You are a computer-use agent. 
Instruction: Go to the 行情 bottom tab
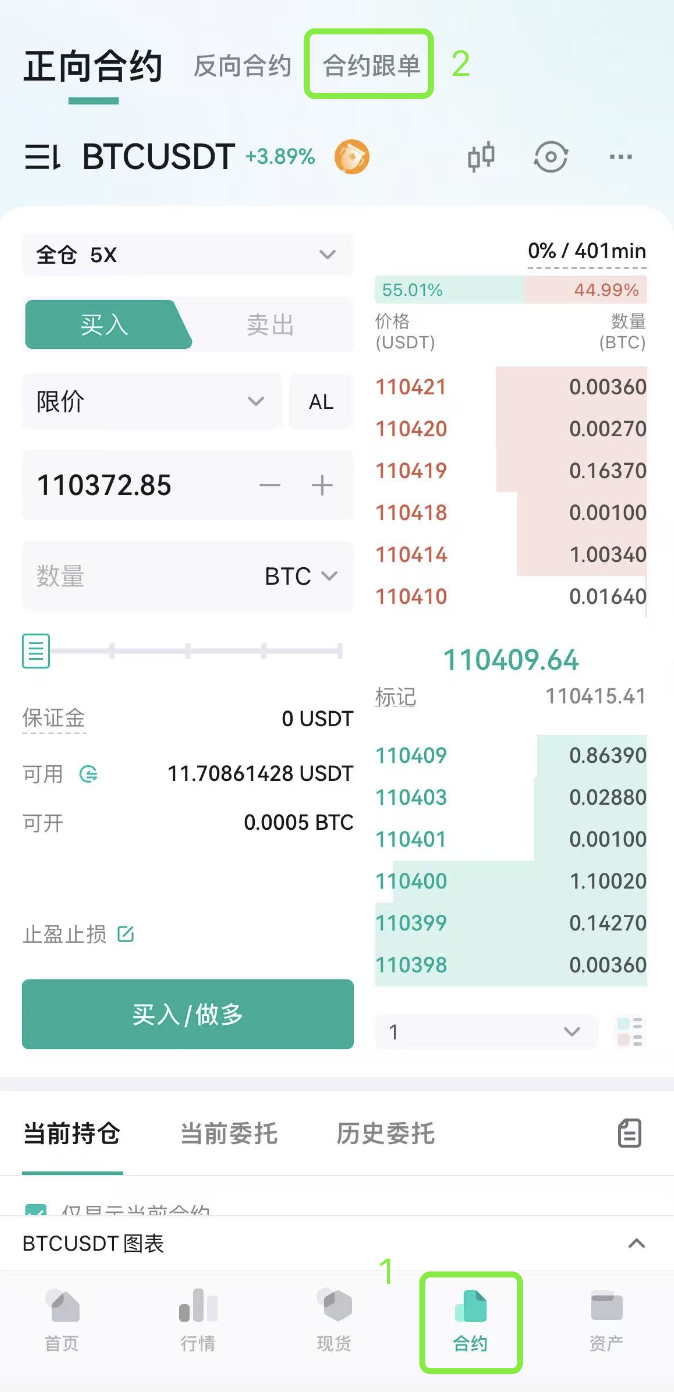point(198,1320)
